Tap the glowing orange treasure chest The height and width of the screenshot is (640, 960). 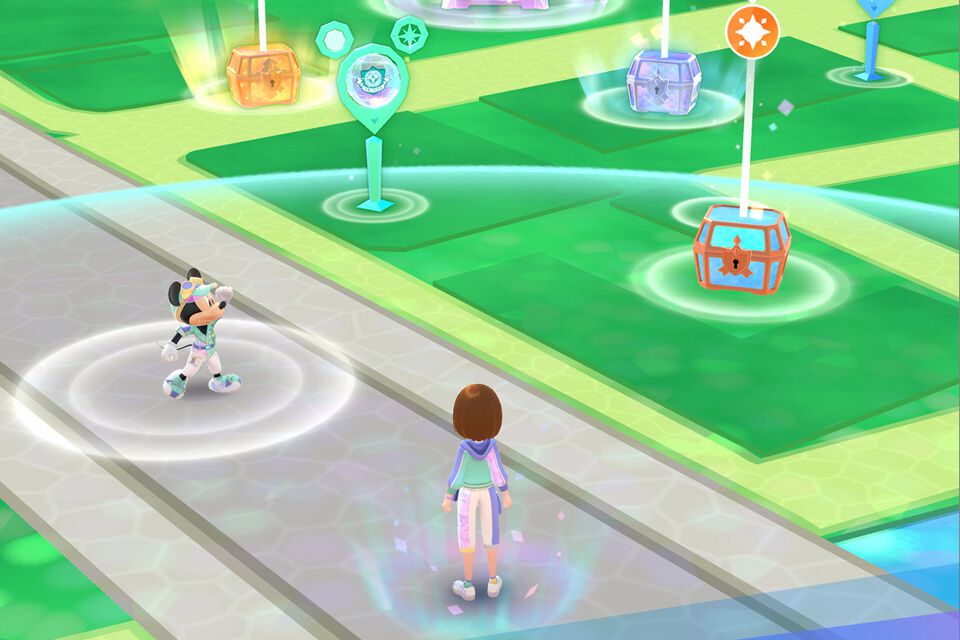click(x=262, y=75)
